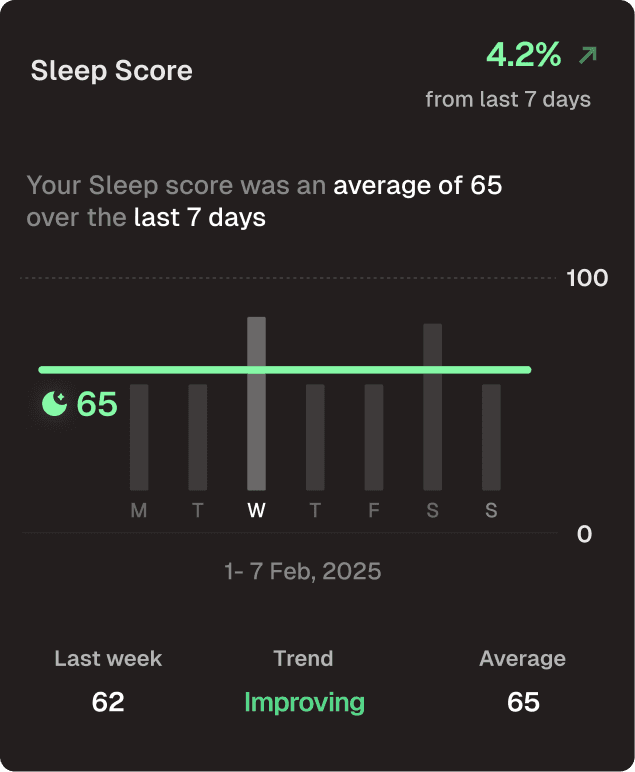
Task: Tap the highlighted Wednesday sleep bar
Action: point(256,404)
